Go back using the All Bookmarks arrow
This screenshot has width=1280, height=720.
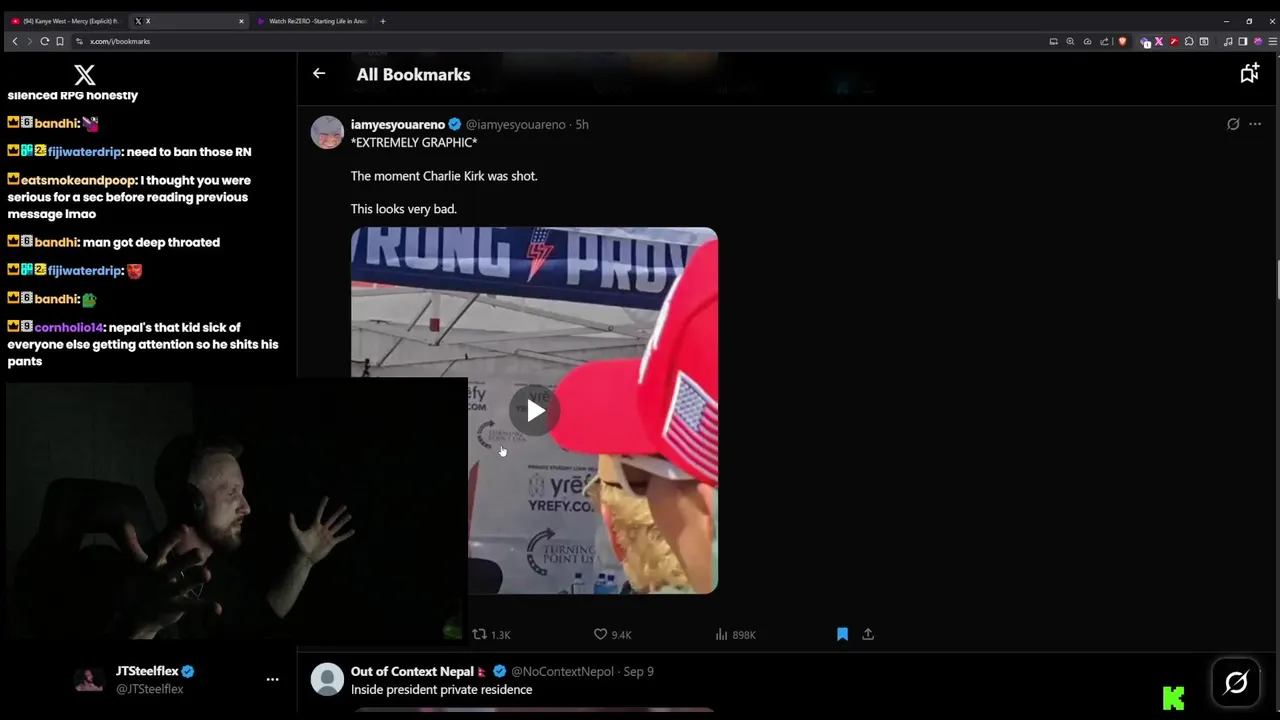[319, 73]
